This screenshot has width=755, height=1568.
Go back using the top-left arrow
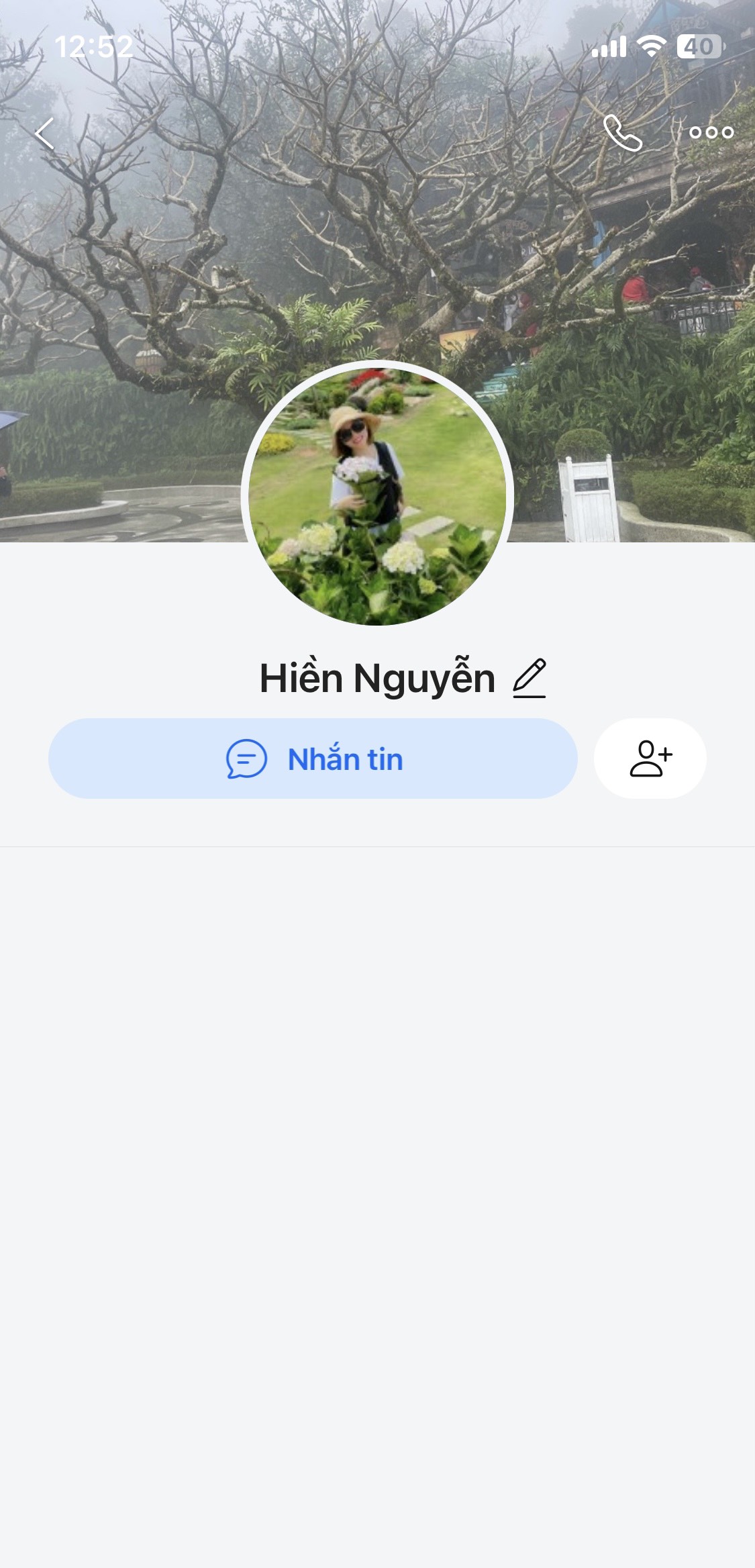click(x=45, y=133)
